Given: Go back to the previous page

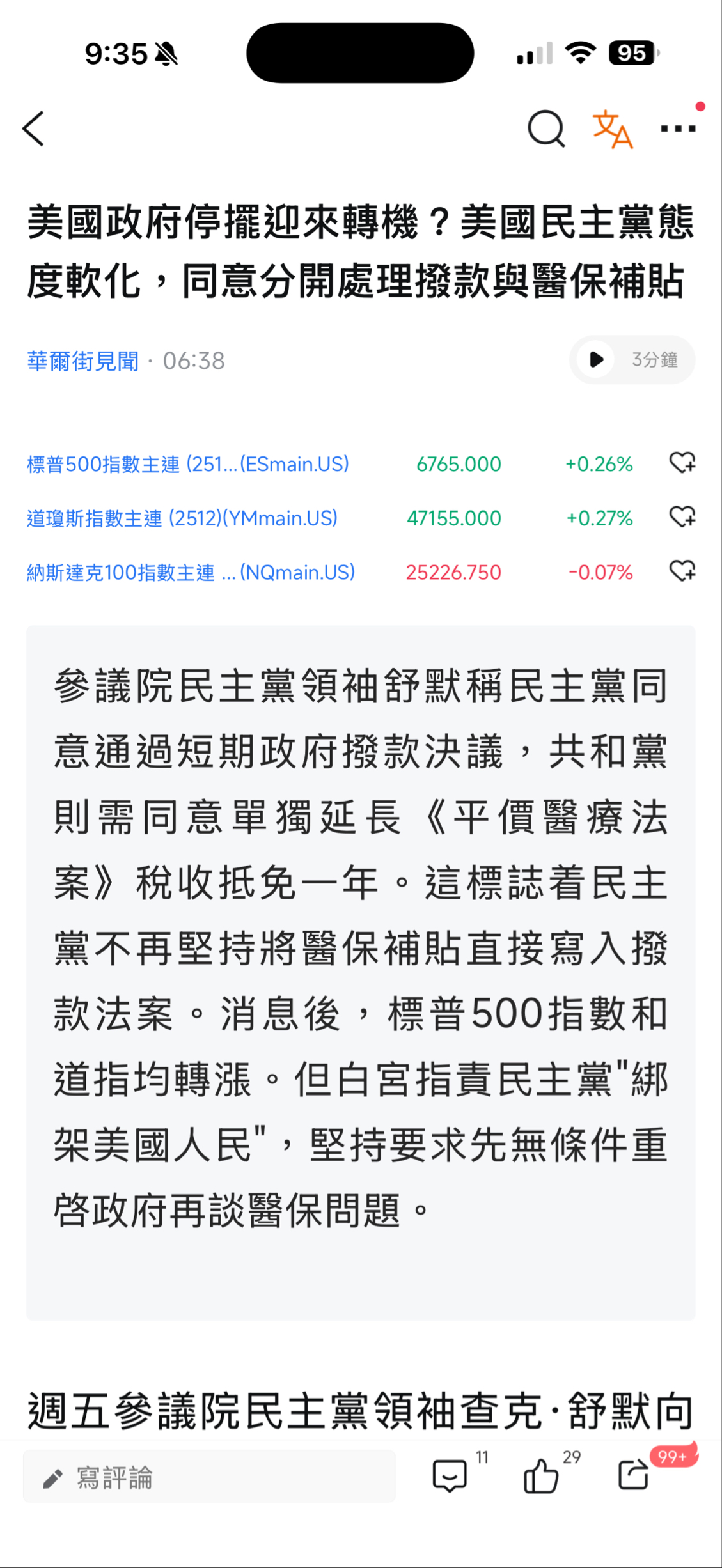Looking at the screenshot, I should pos(34,128).
